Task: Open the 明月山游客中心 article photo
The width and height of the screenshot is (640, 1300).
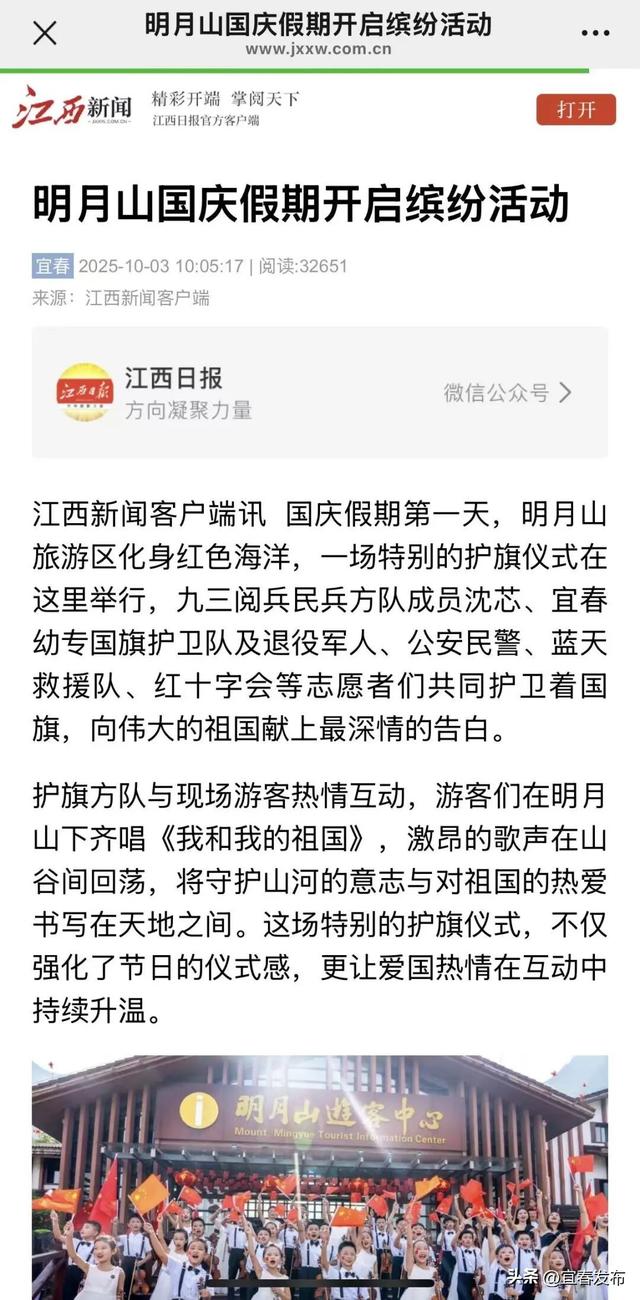Action: (x=320, y=1178)
